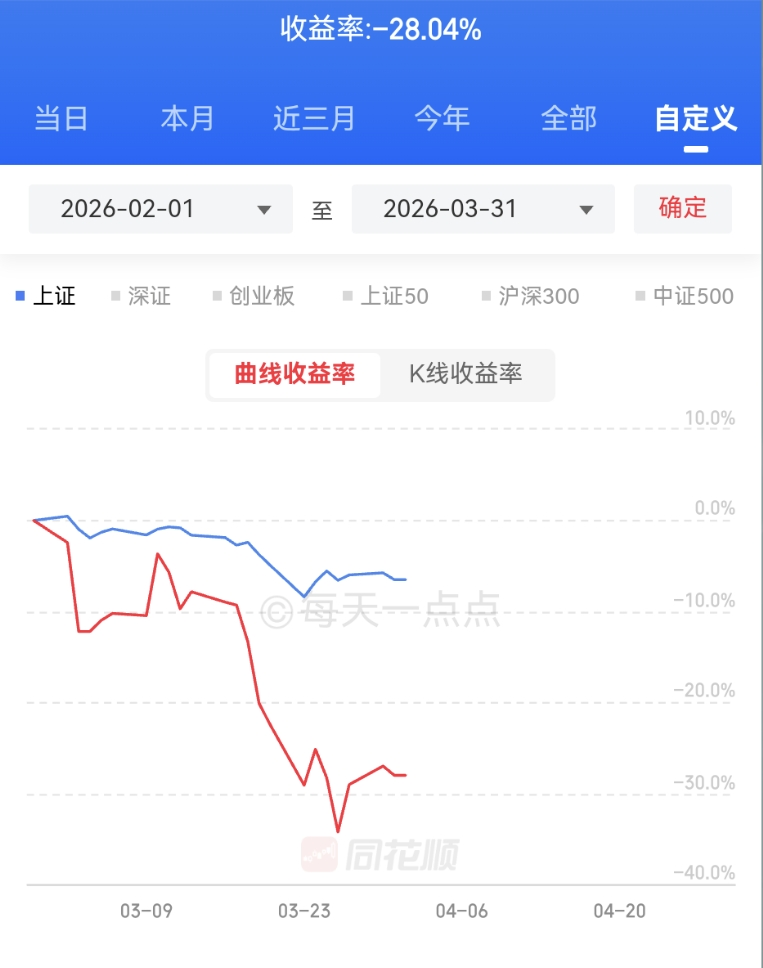Viewport: 763px width, 968px height.
Task: Tap the 确定 button
Action: tap(683, 208)
